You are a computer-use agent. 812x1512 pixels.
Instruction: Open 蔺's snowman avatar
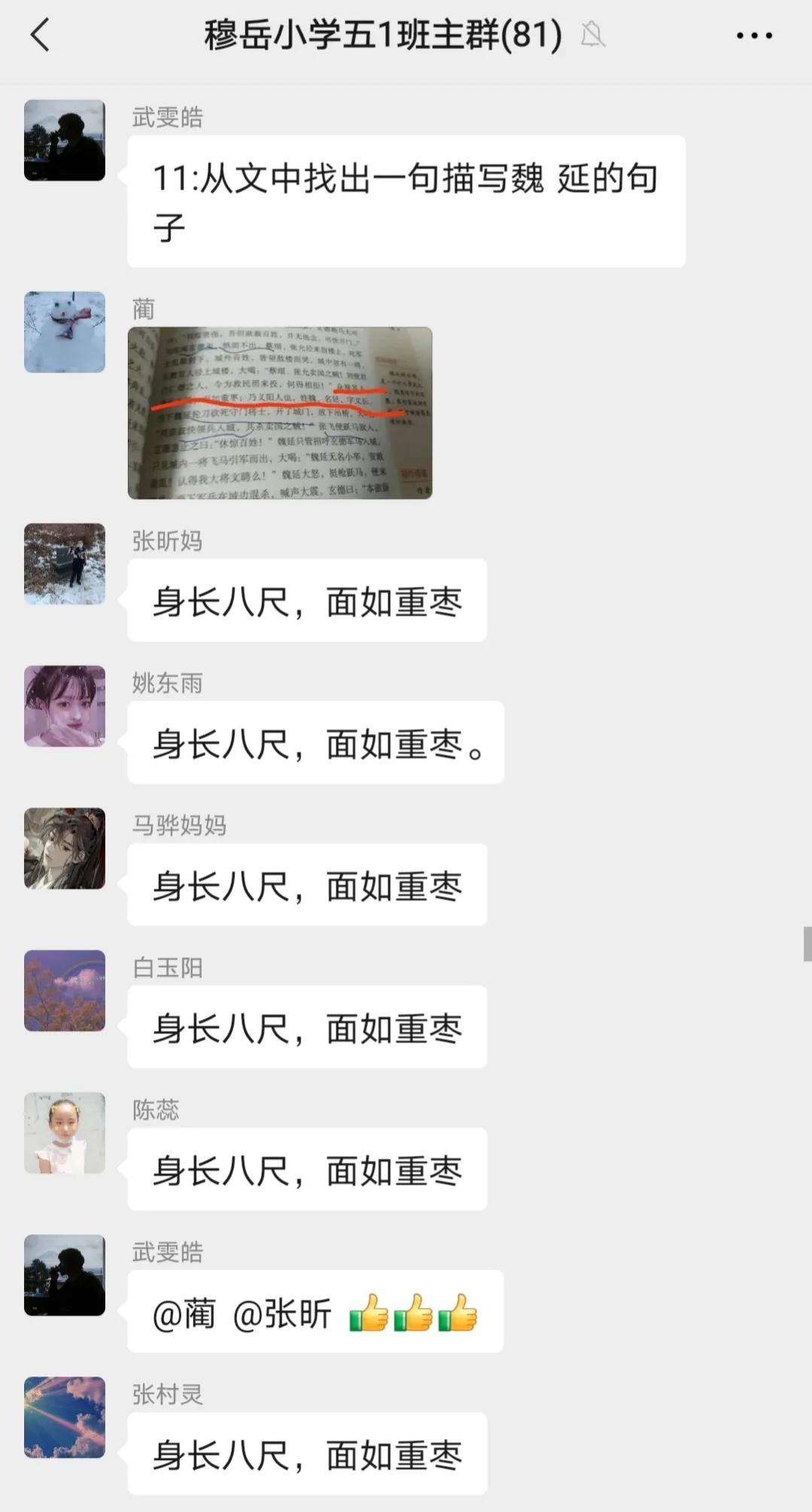(x=65, y=332)
